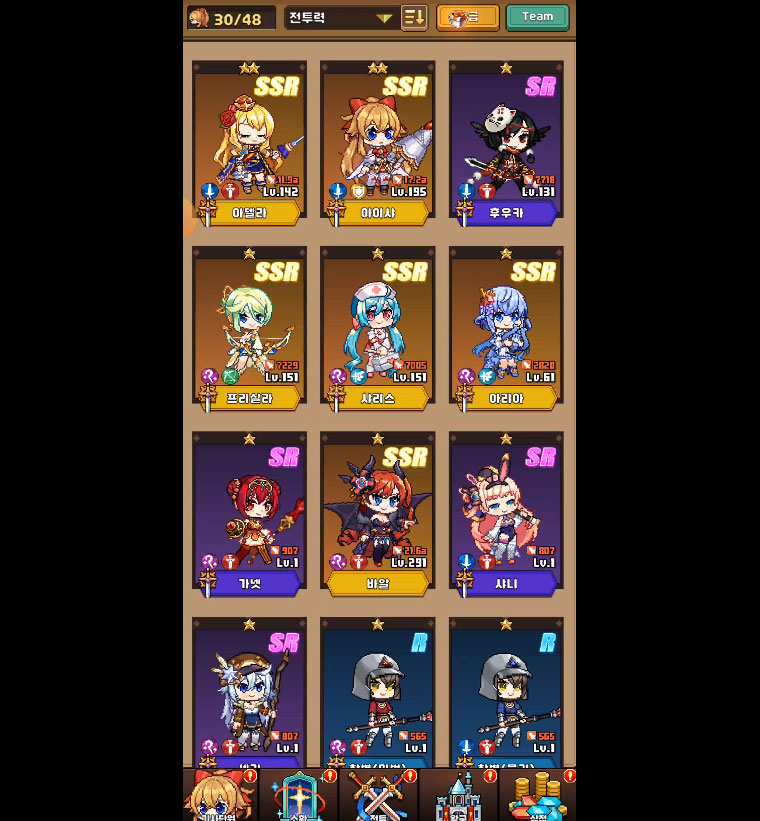Select the 아이샤 character card
The height and width of the screenshot is (821, 760).
[x=377, y=140]
